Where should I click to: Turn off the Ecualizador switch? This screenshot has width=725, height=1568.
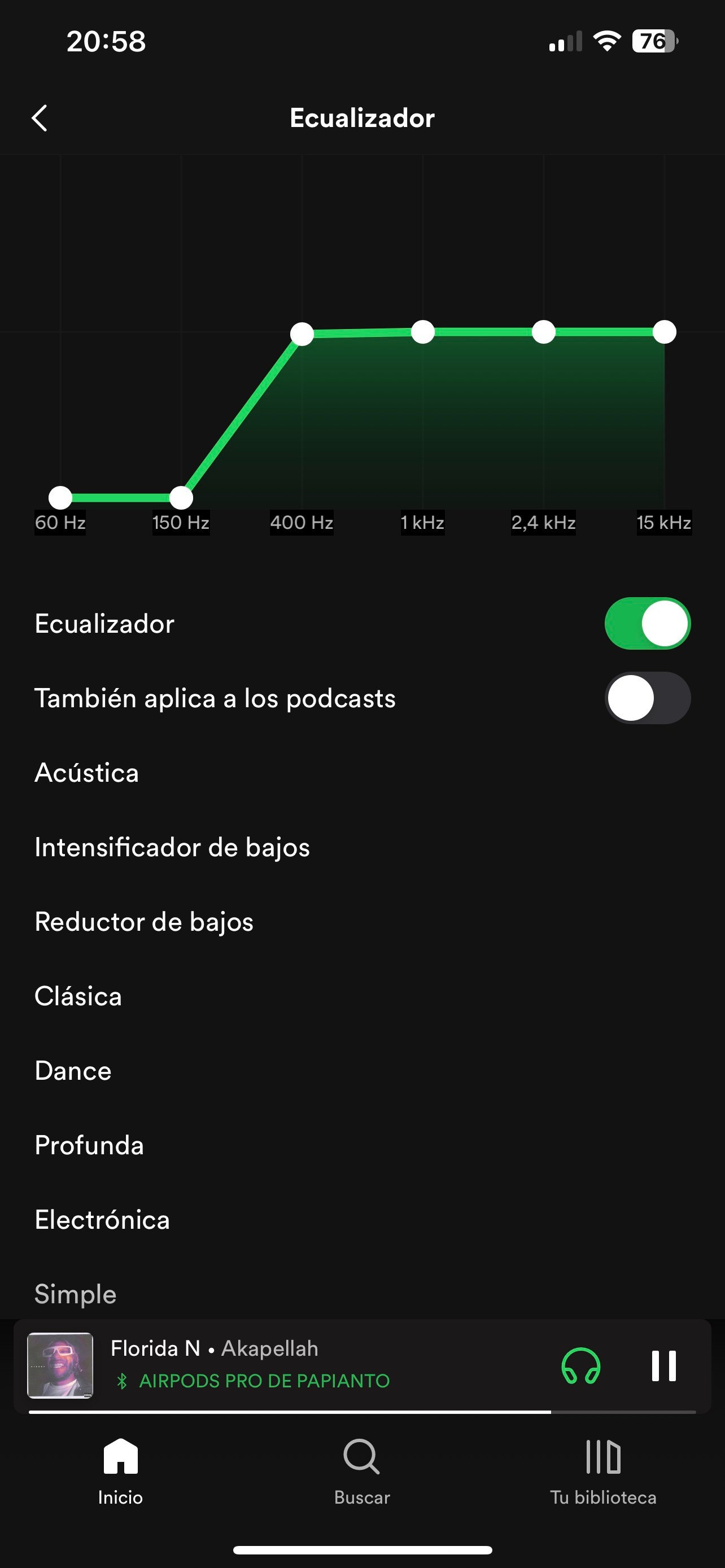[647, 623]
